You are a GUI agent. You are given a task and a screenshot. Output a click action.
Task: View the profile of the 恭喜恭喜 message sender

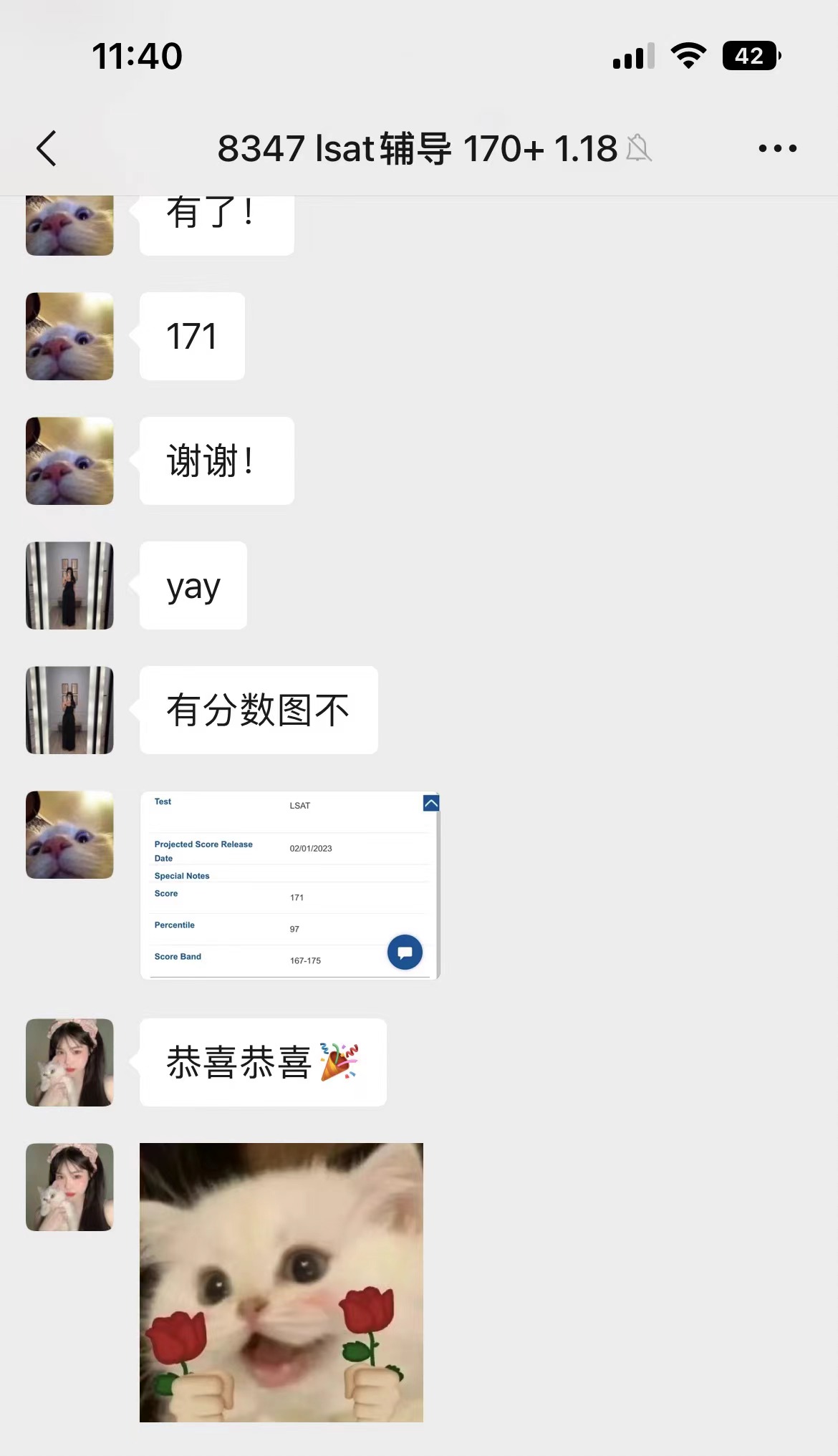69,1062
